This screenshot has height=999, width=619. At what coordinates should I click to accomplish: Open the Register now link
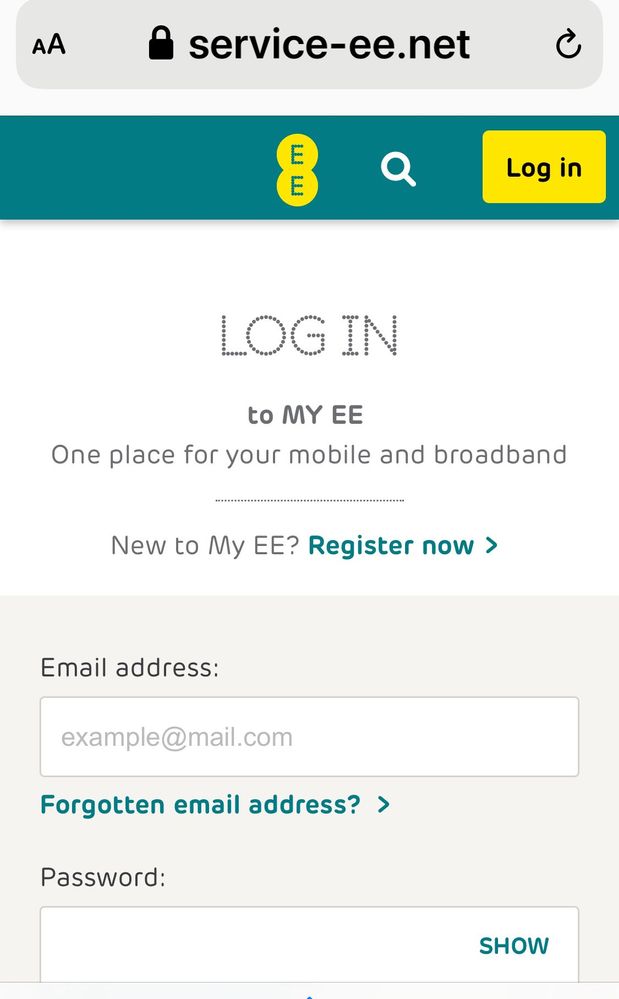click(402, 545)
